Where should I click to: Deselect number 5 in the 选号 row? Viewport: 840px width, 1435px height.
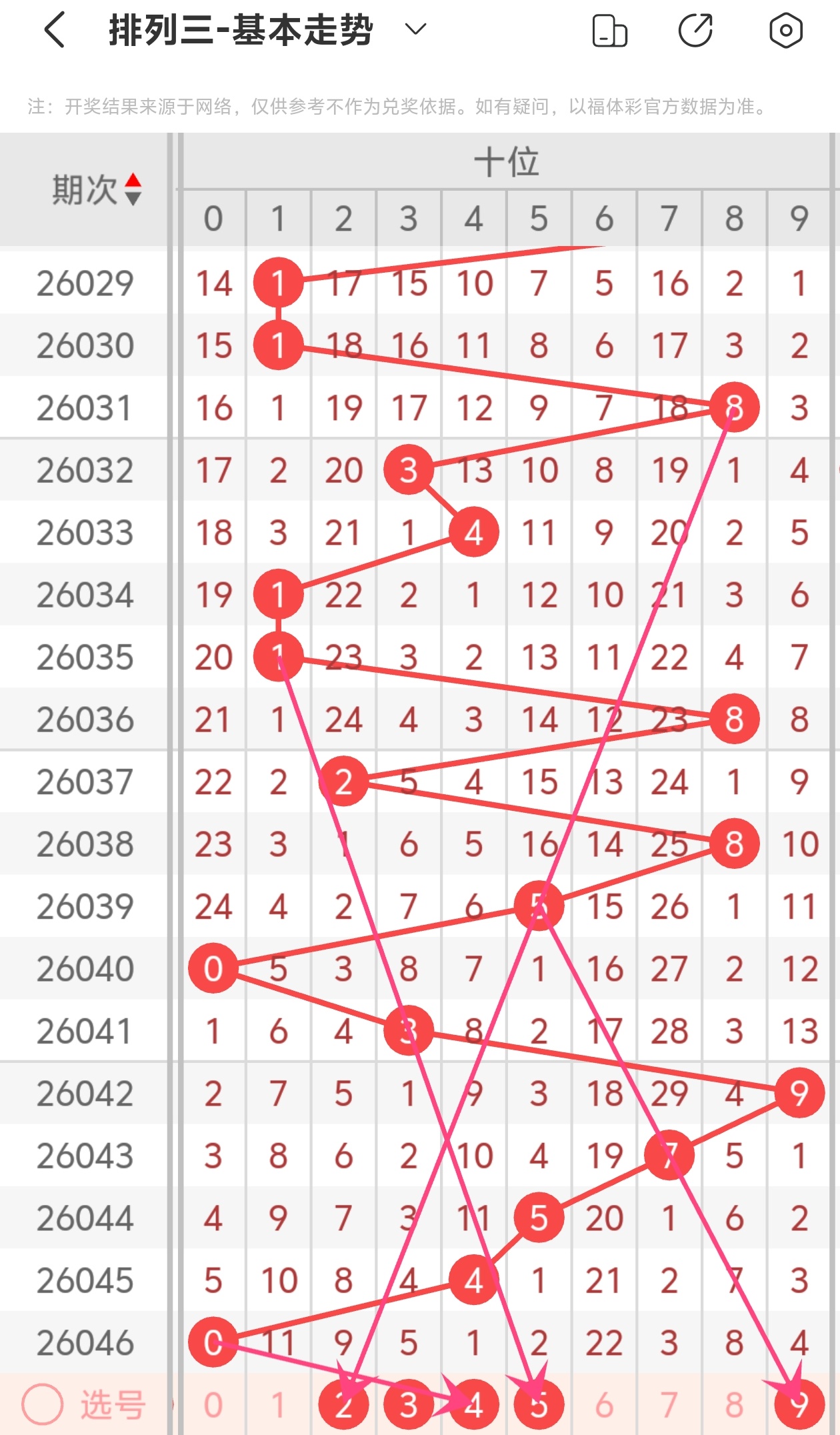[539, 1404]
